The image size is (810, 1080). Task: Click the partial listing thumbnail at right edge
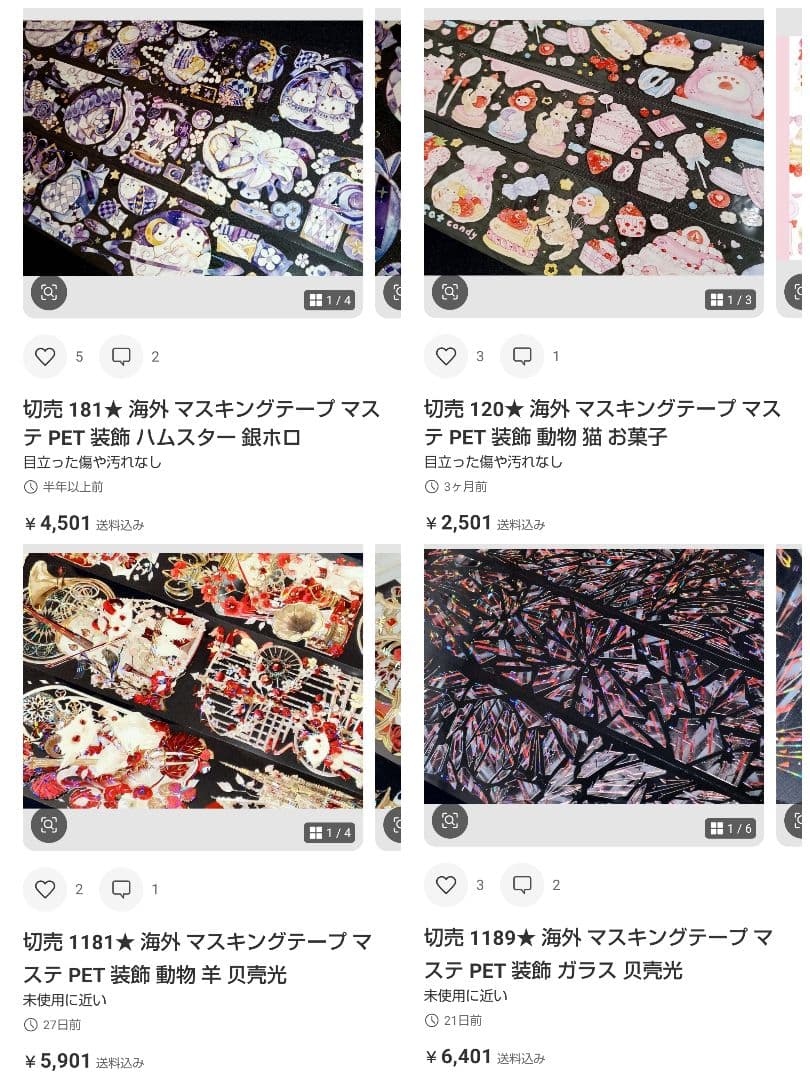click(793, 146)
